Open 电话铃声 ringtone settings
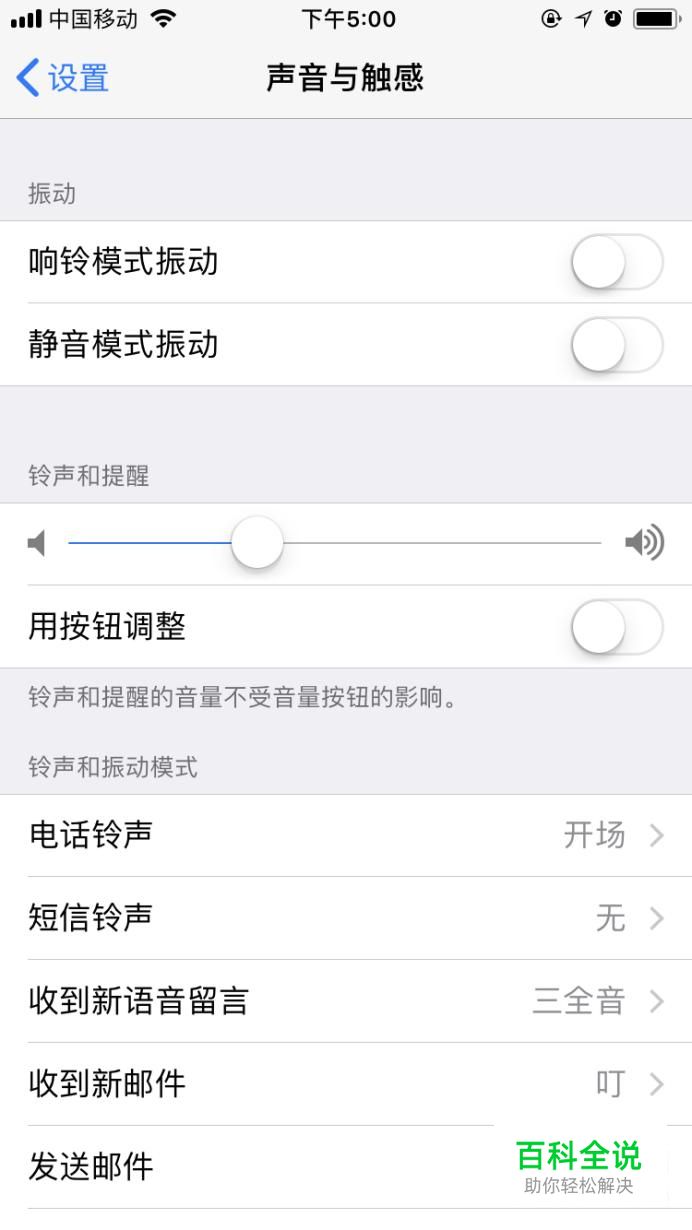This screenshot has width=692, height=1230. click(346, 836)
